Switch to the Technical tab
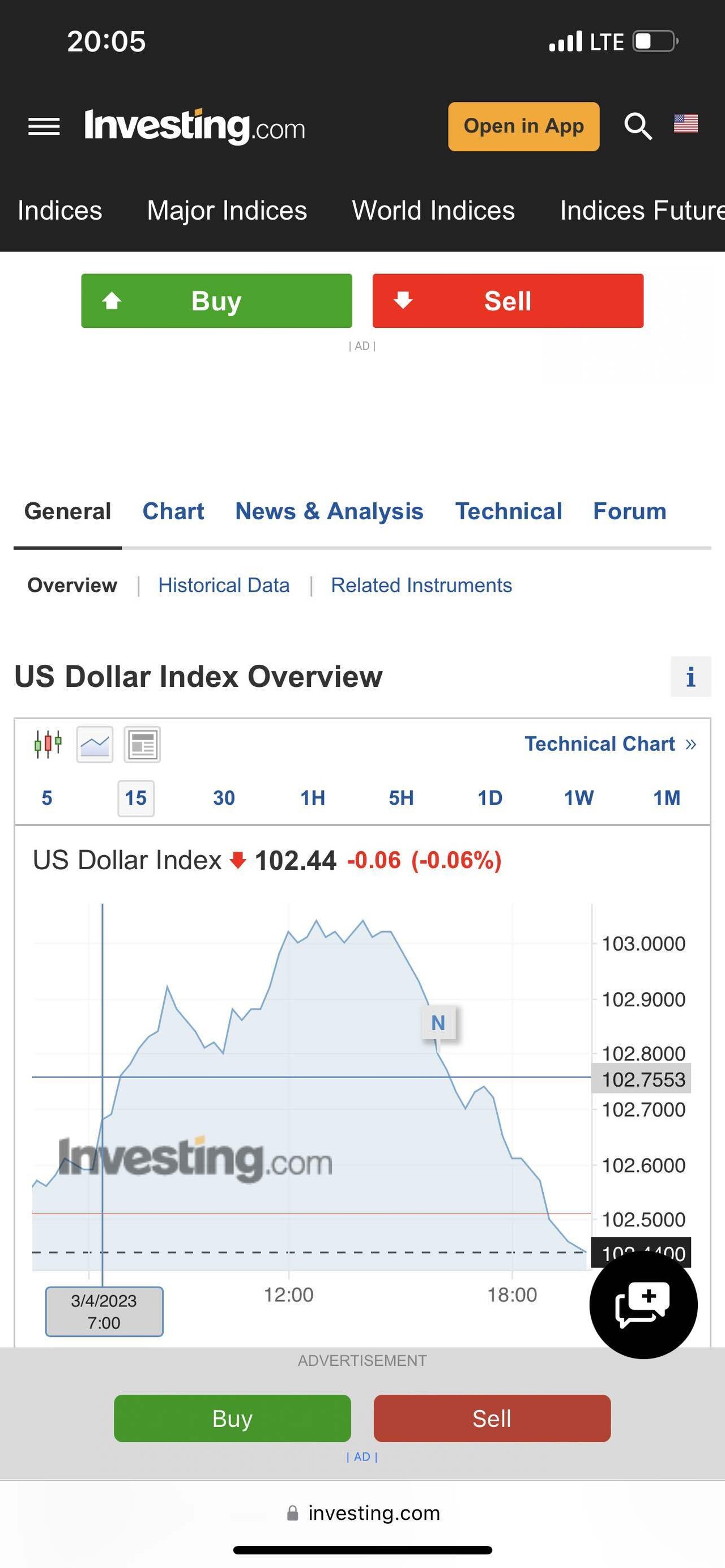Screen dimensions: 725x1568 pos(508,511)
